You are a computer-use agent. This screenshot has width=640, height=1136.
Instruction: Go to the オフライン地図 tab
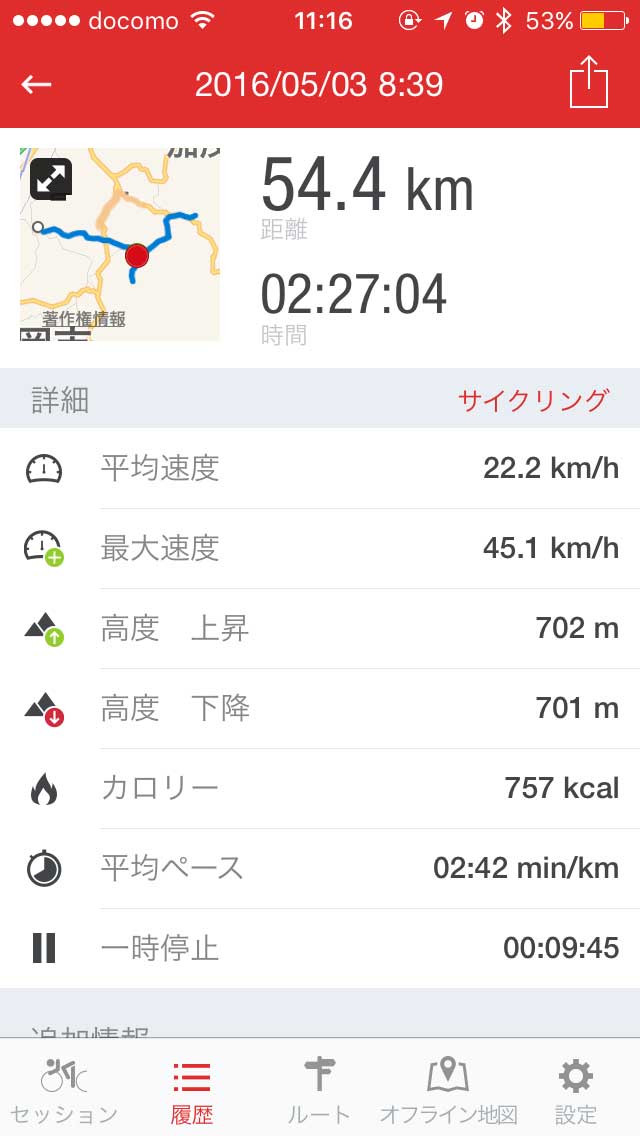(448, 1090)
